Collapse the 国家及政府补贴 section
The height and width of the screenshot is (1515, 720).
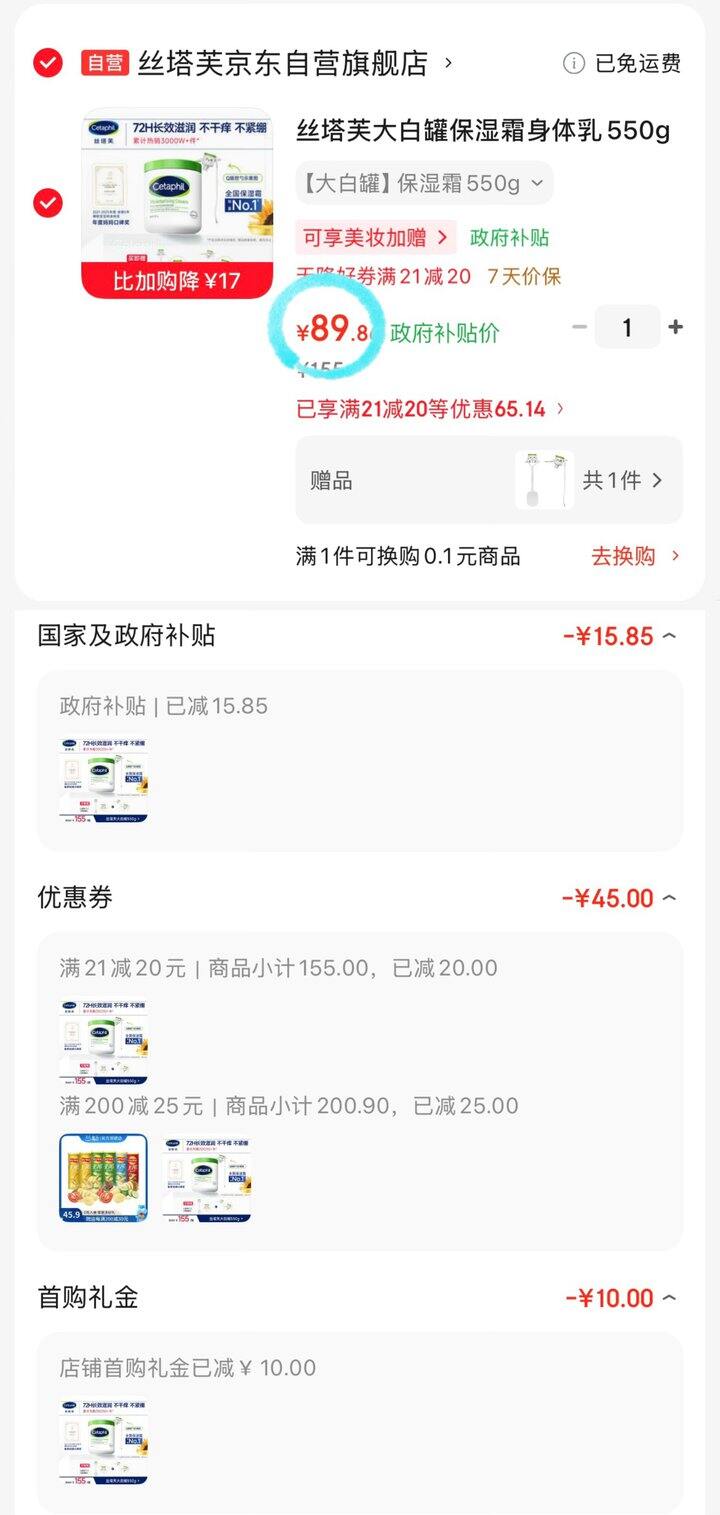[x=671, y=636]
